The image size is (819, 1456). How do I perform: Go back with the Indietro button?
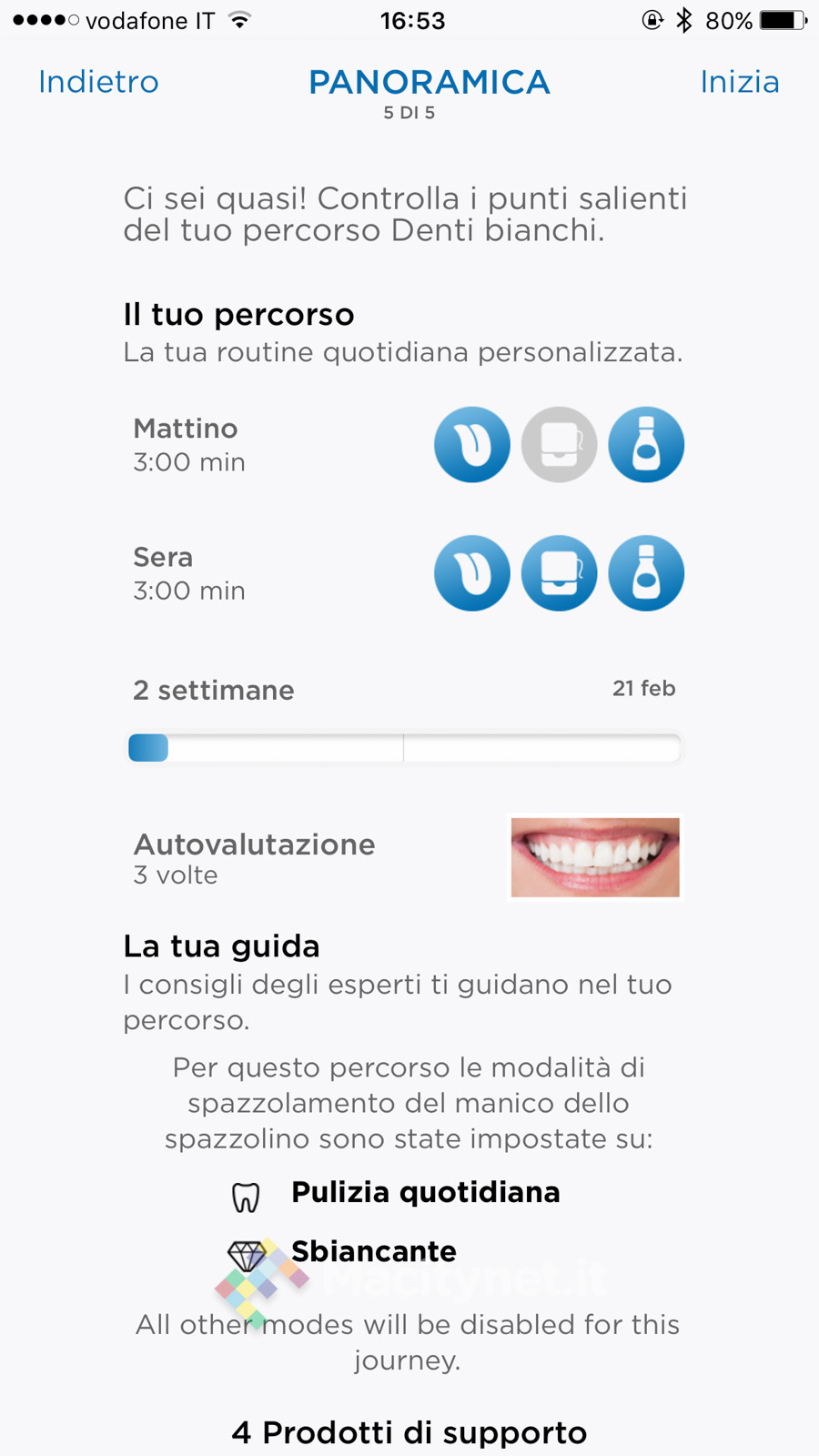click(x=98, y=82)
